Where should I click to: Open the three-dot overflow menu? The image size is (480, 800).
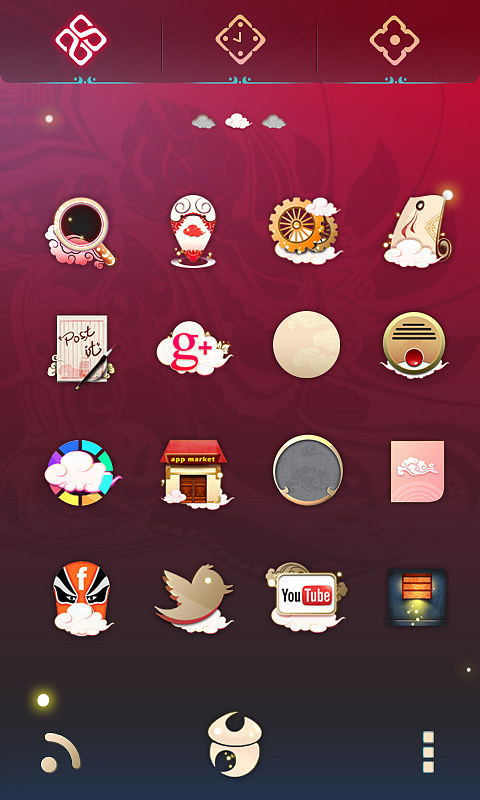coord(428,752)
